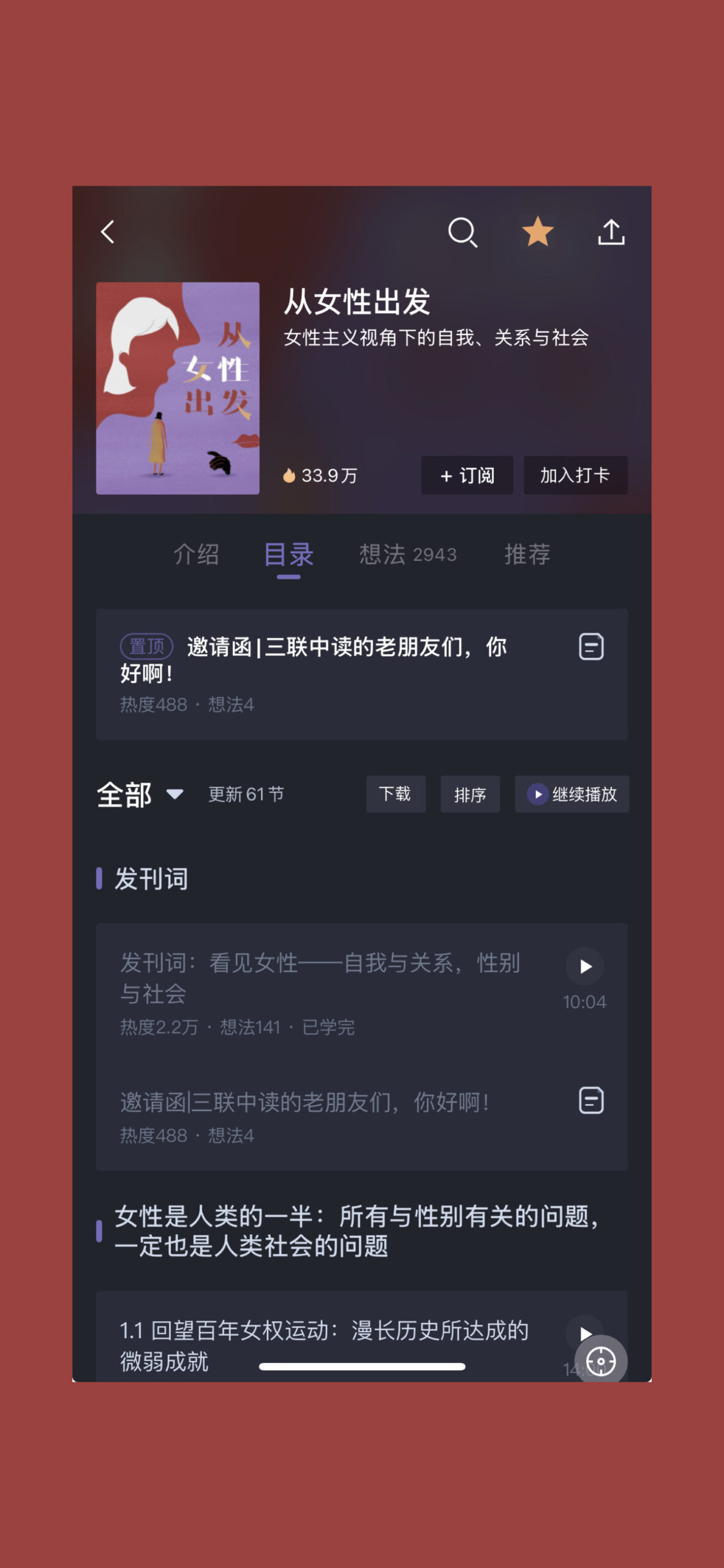The width and height of the screenshot is (724, 1568).
Task: Select the 目录 tab
Action: click(288, 554)
